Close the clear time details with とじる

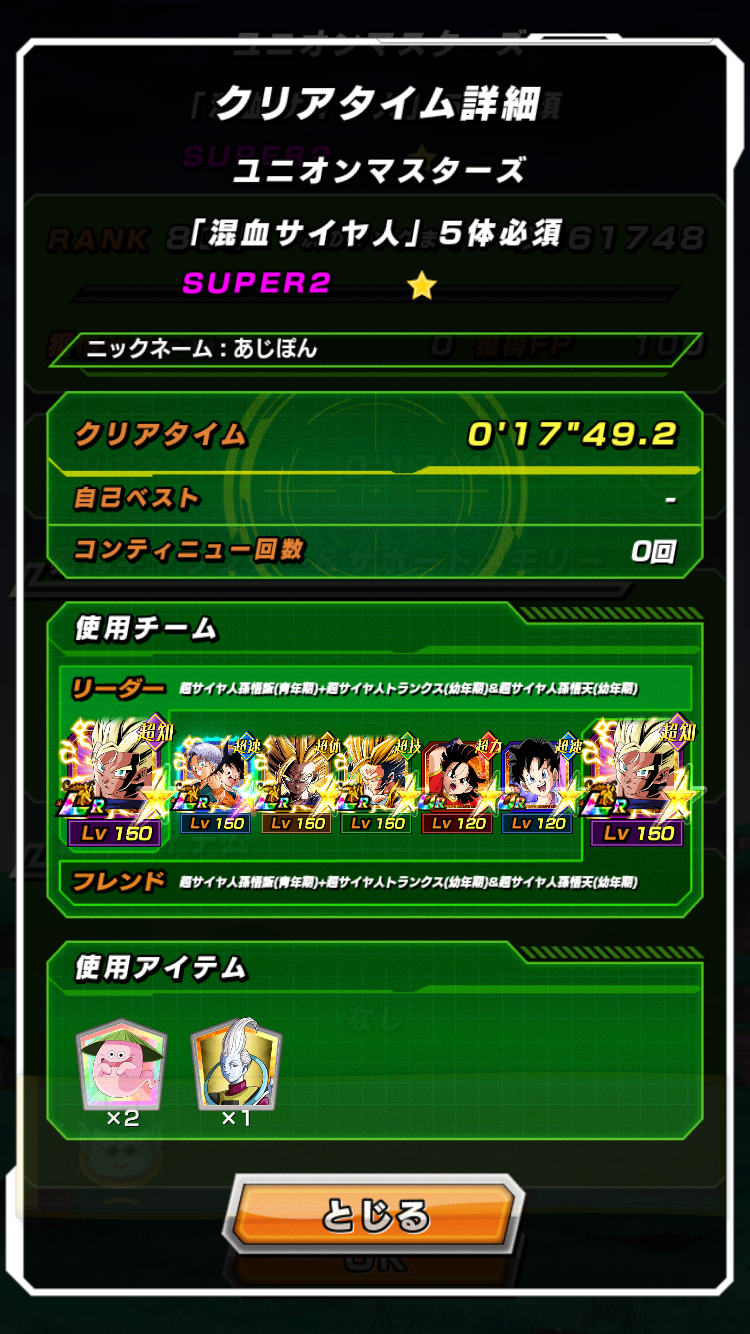(374, 1216)
